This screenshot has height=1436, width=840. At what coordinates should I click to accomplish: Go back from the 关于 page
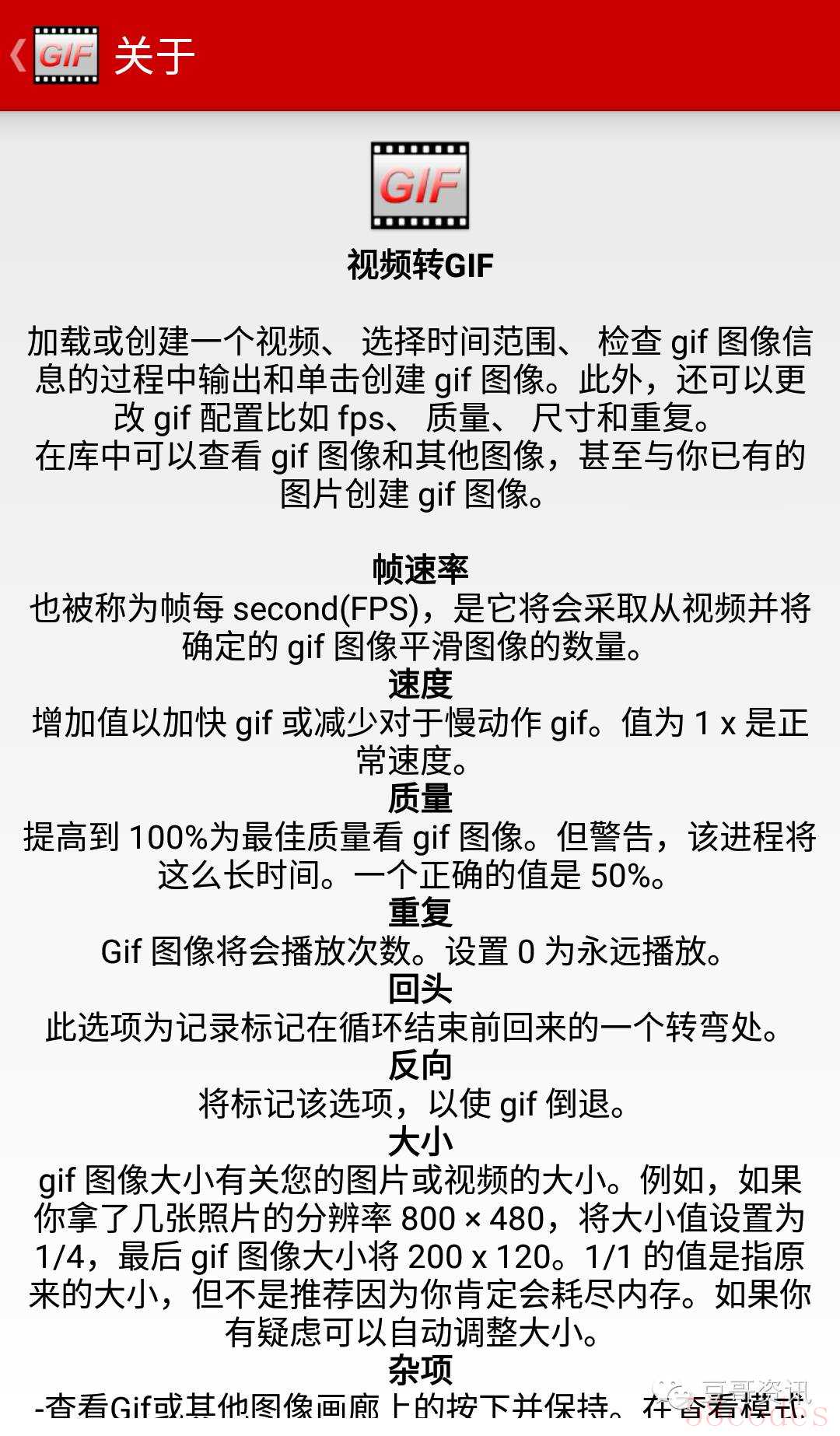[20, 55]
